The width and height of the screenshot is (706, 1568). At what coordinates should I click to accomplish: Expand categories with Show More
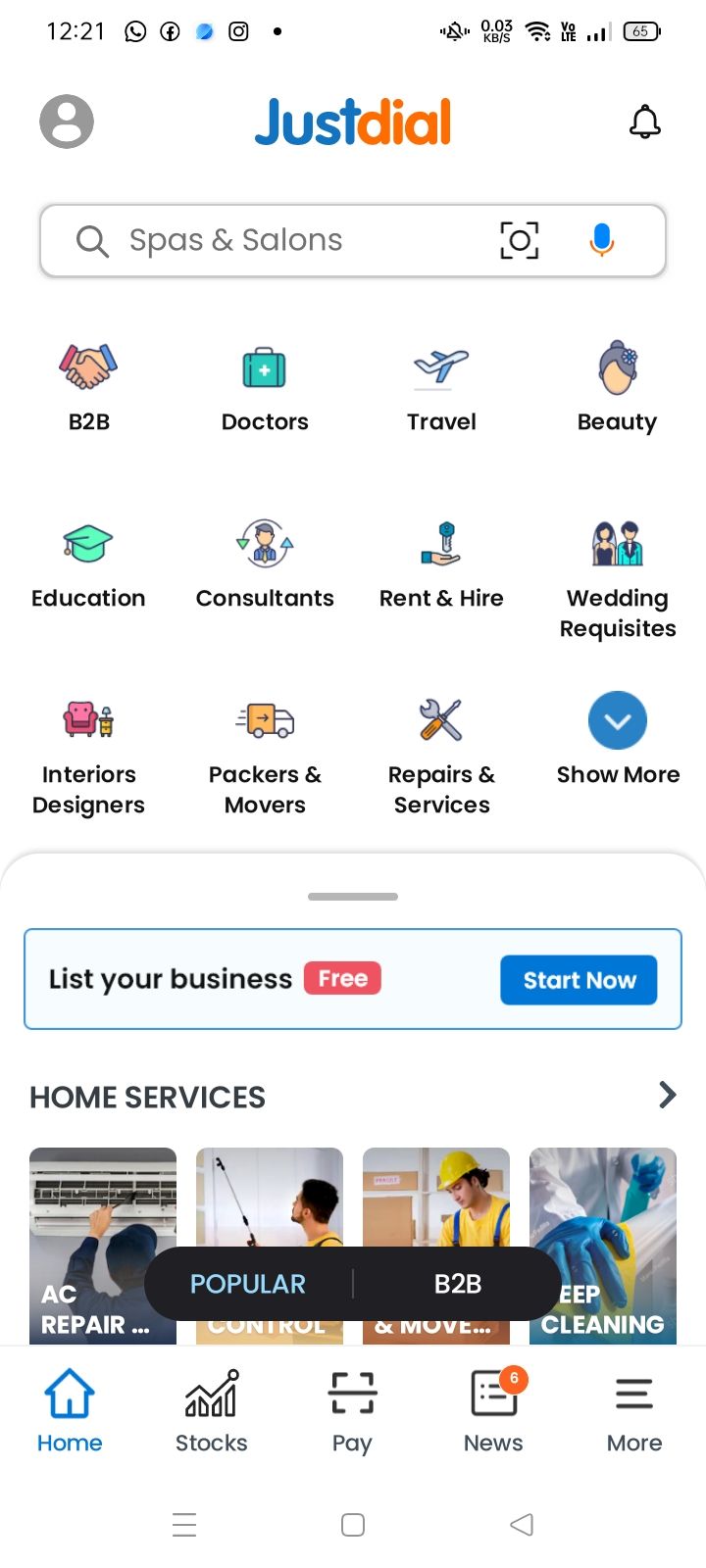coord(618,737)
